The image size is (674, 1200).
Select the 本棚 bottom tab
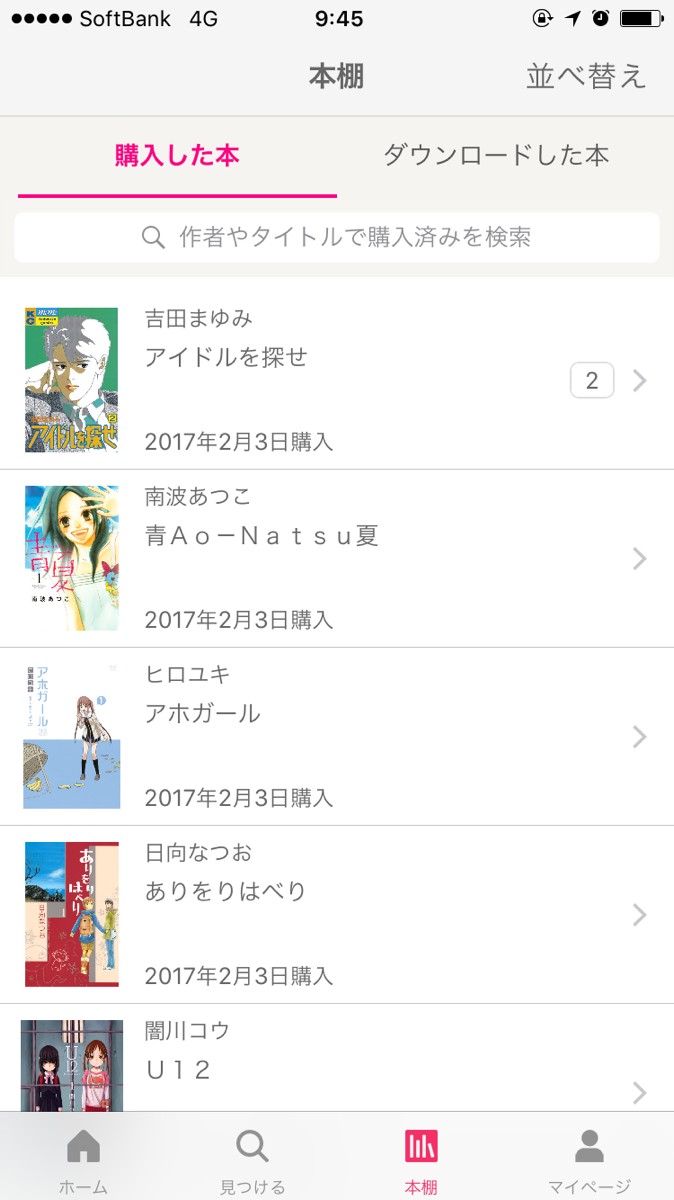point(421,1160)
